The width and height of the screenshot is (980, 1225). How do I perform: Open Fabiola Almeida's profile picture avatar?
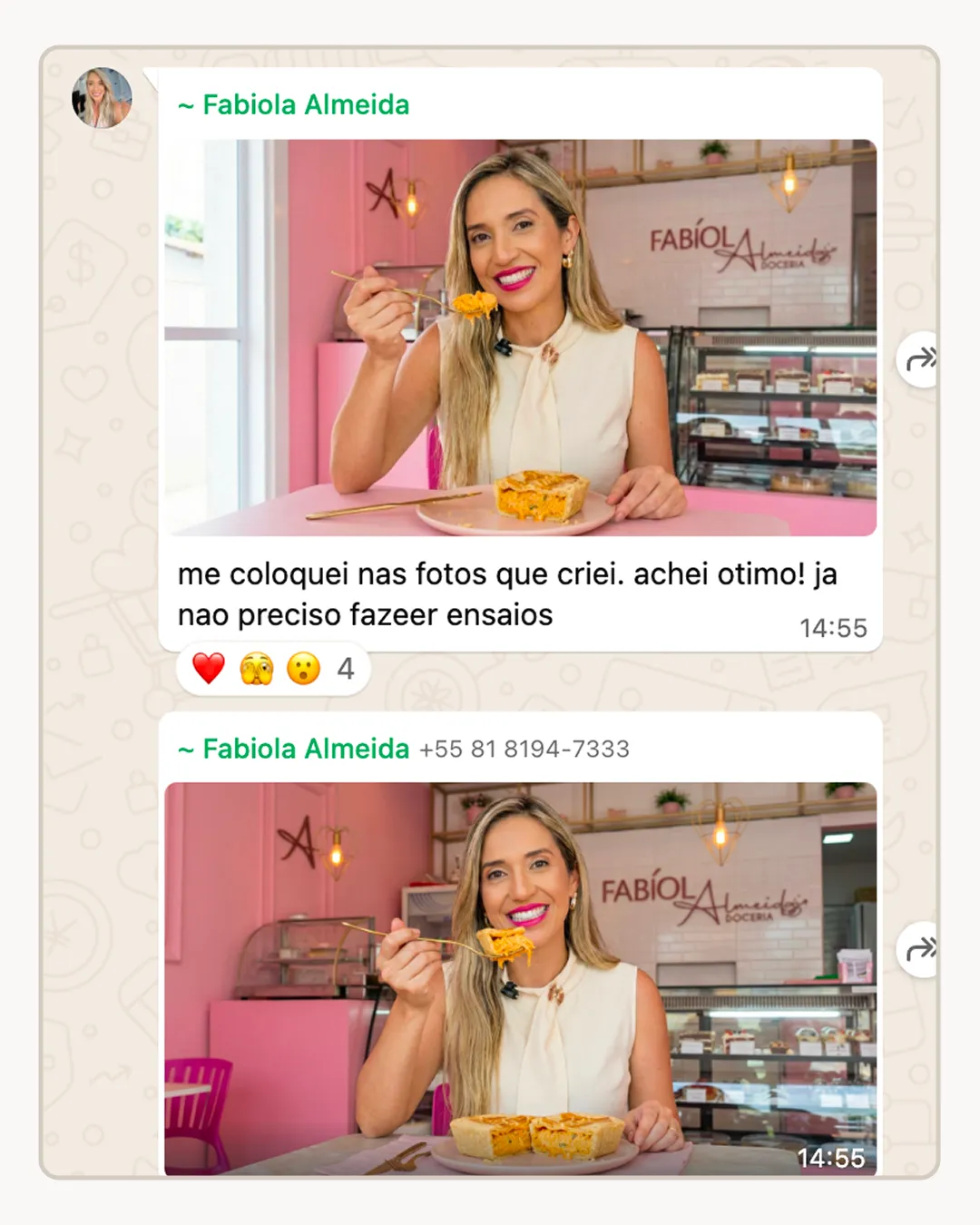point(102,95)
